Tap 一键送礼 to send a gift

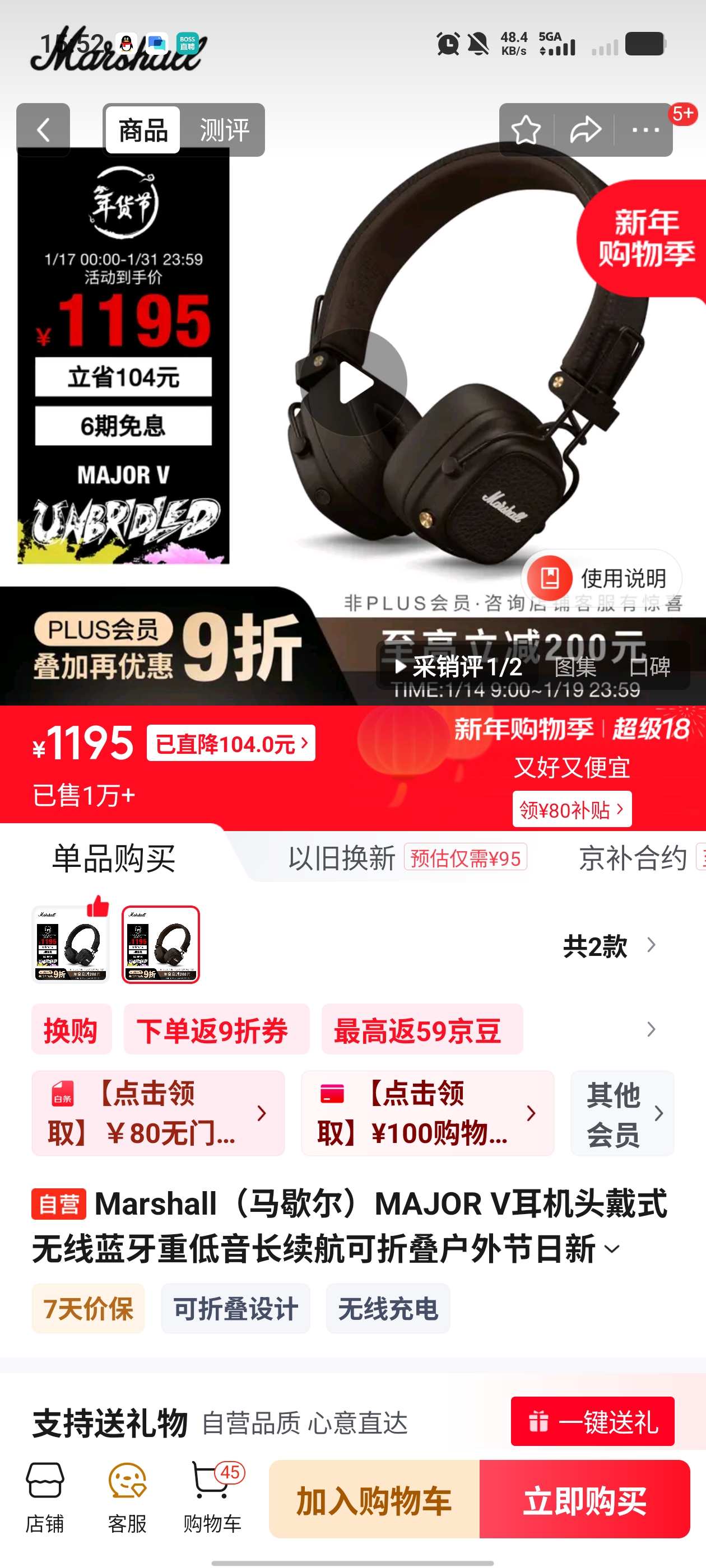pyautogui.click(x=592, y=1421)
